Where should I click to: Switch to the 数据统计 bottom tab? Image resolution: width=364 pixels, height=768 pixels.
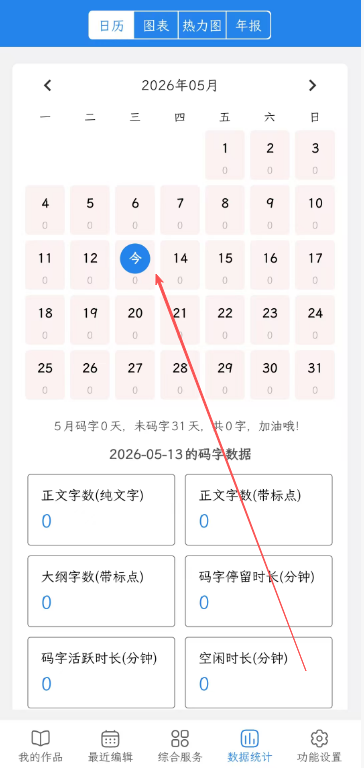[x=250, y=745]
